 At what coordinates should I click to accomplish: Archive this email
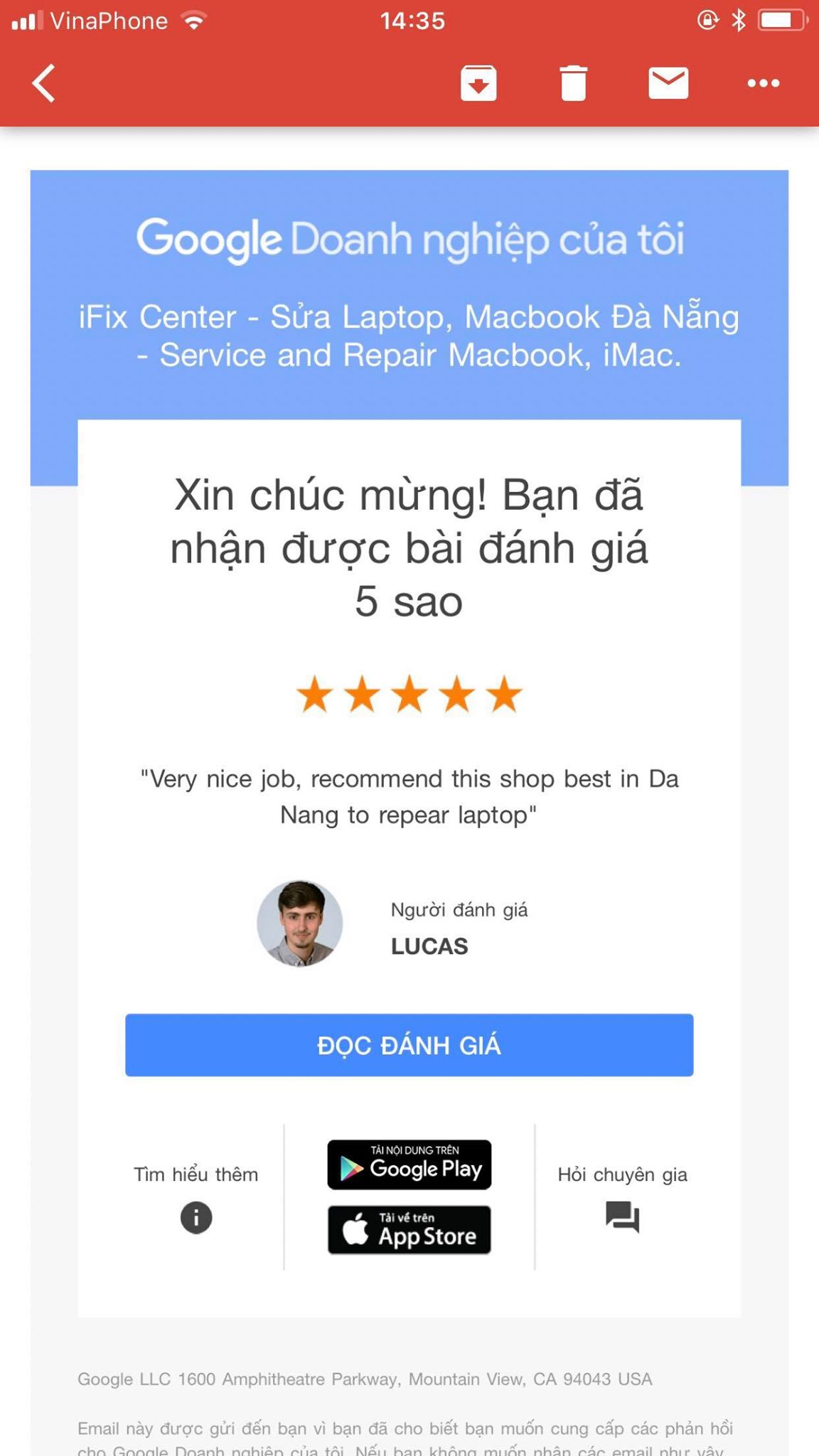coord(478,83)
